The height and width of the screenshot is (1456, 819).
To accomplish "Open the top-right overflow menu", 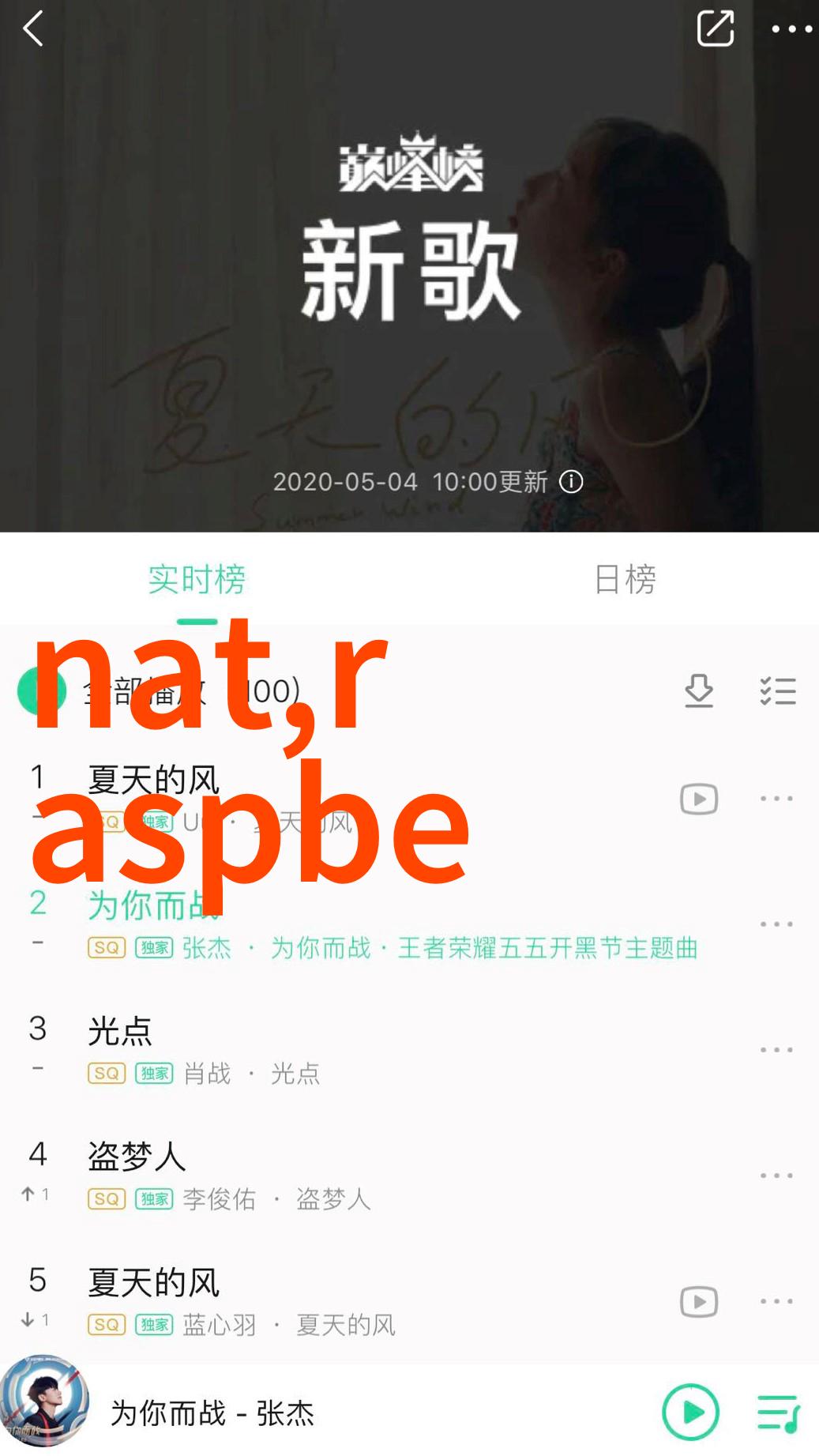I will tap(791, 29).
